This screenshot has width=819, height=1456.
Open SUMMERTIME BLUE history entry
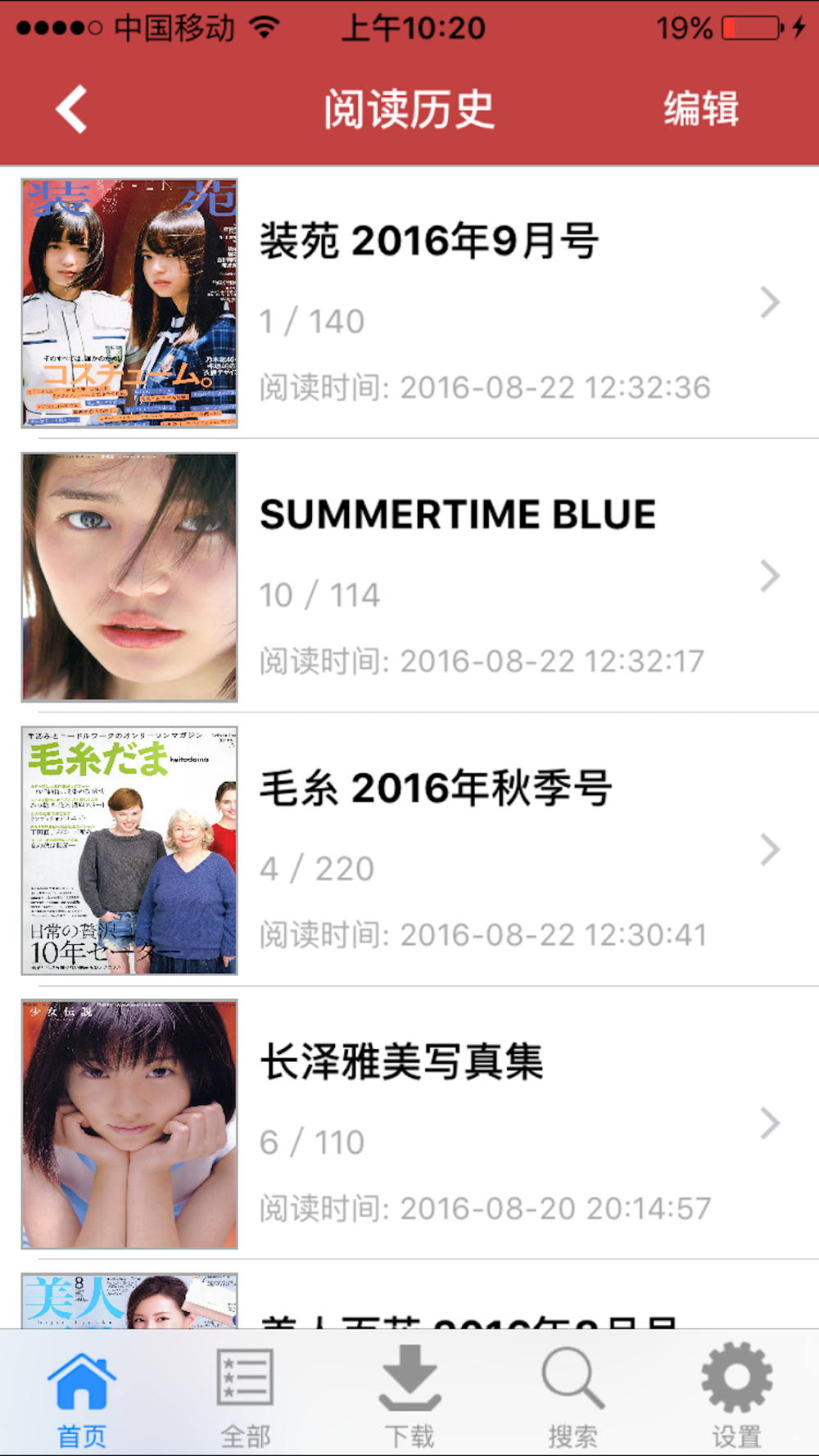click(x=409, y=577)
